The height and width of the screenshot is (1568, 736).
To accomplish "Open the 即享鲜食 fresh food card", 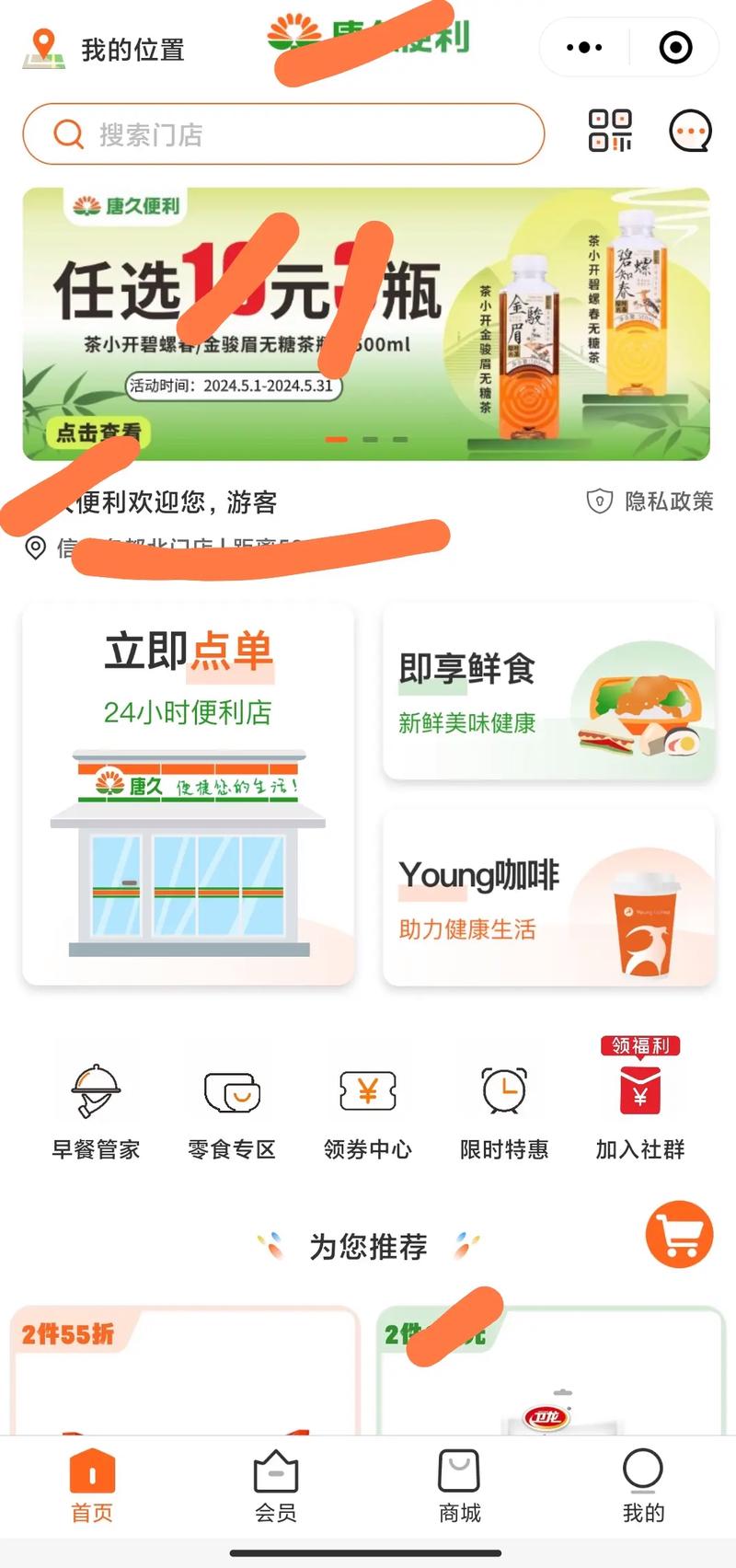I will pos(548,692).
